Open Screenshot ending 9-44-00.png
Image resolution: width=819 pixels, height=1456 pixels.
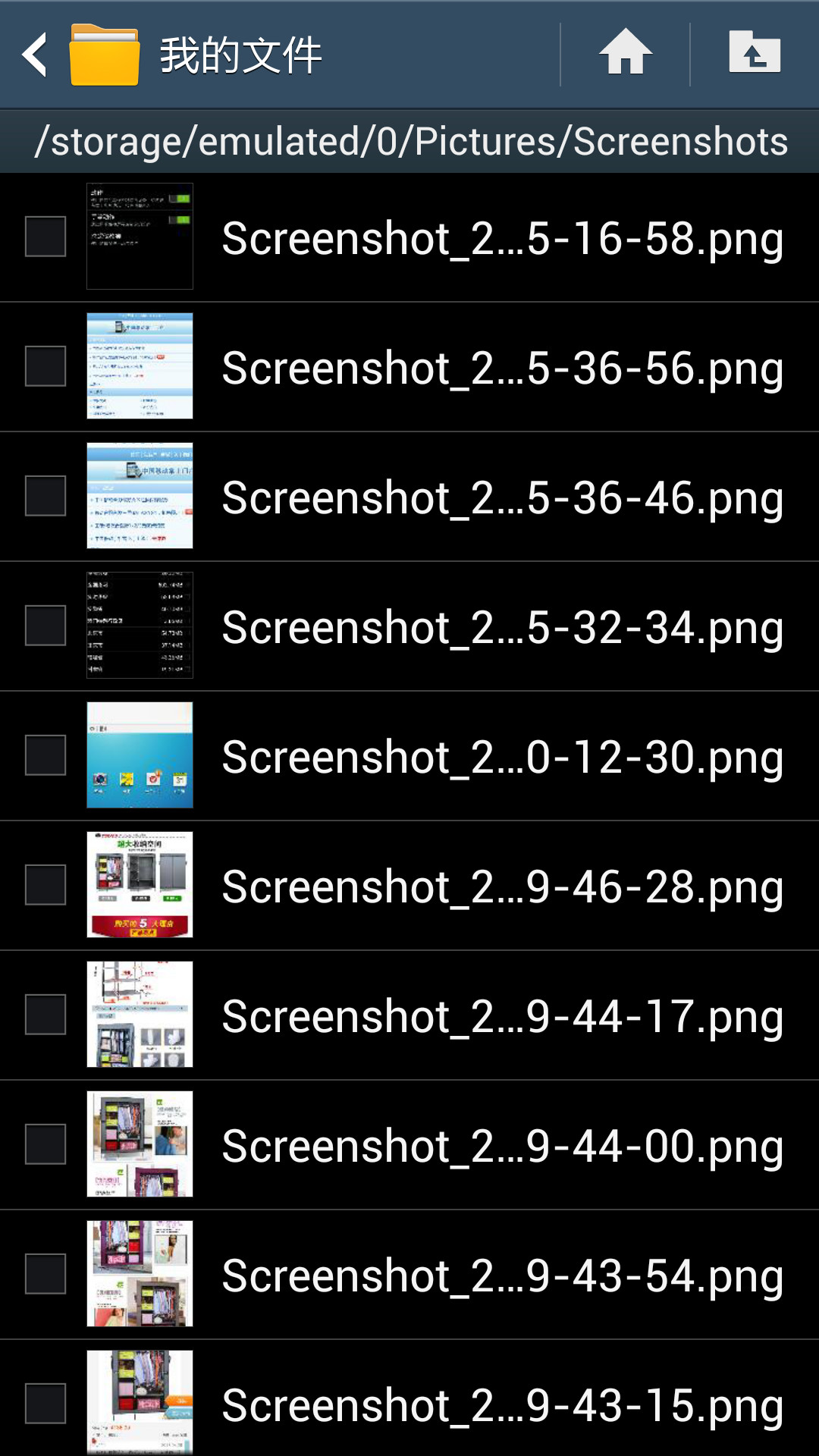point(502,1146)
